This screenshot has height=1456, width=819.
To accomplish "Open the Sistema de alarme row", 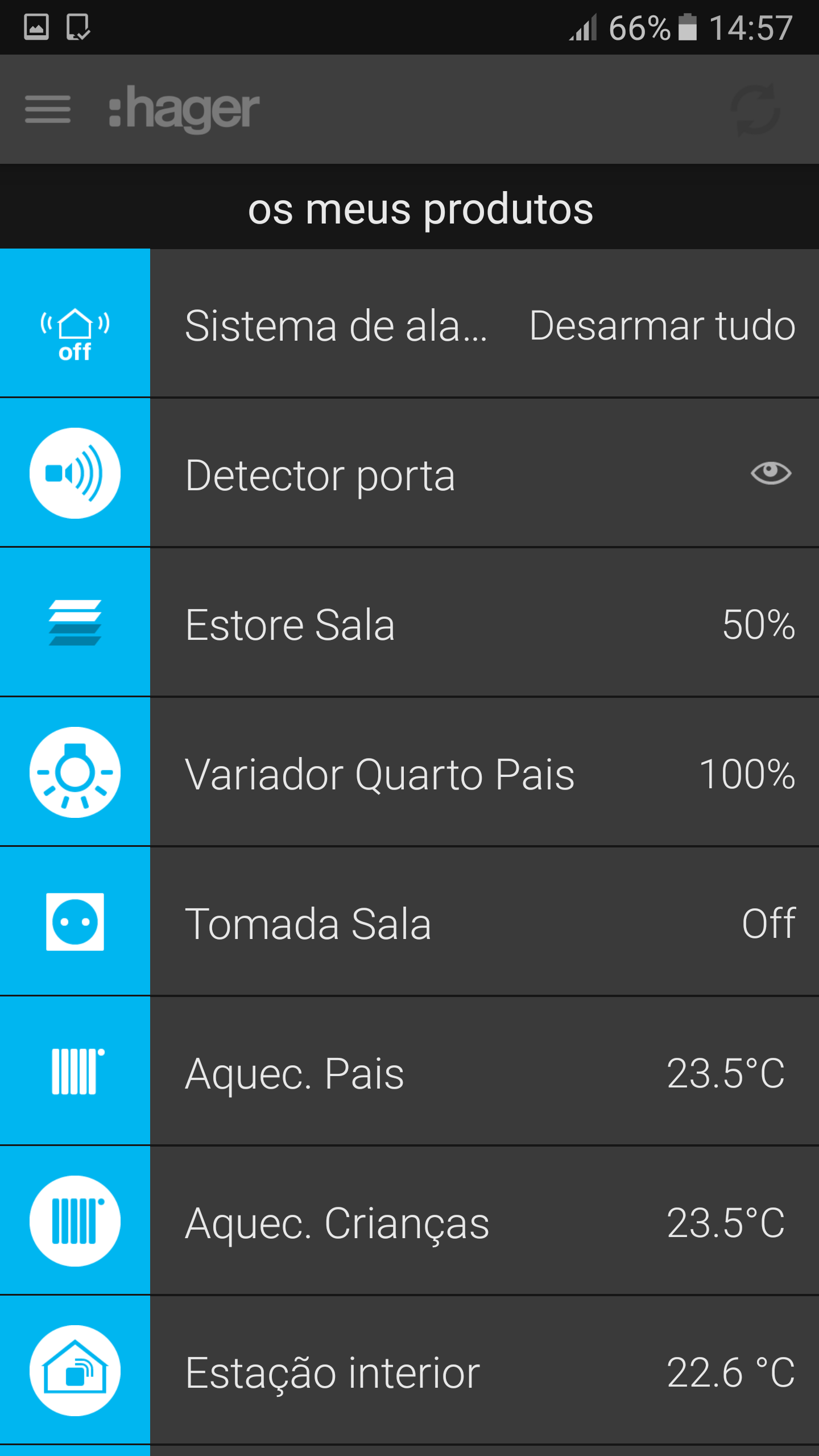I will point(409,323).
